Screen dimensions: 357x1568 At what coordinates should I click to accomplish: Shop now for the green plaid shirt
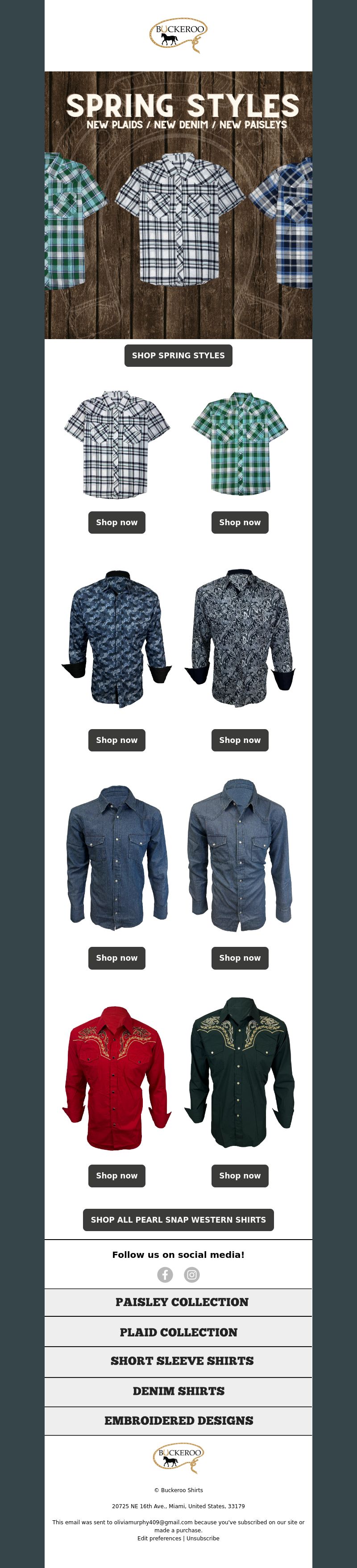pyautogui.click(x=240, y=522)
